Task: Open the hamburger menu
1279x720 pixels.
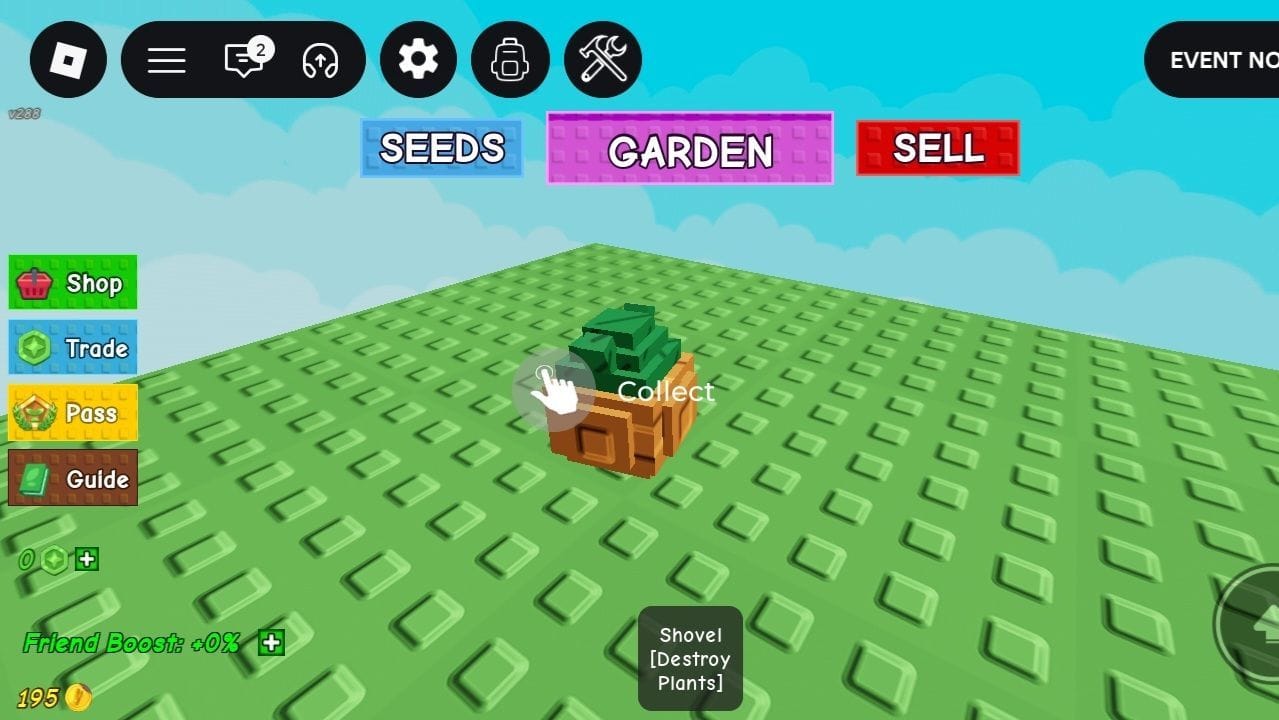Action: [x=167, y=60]
